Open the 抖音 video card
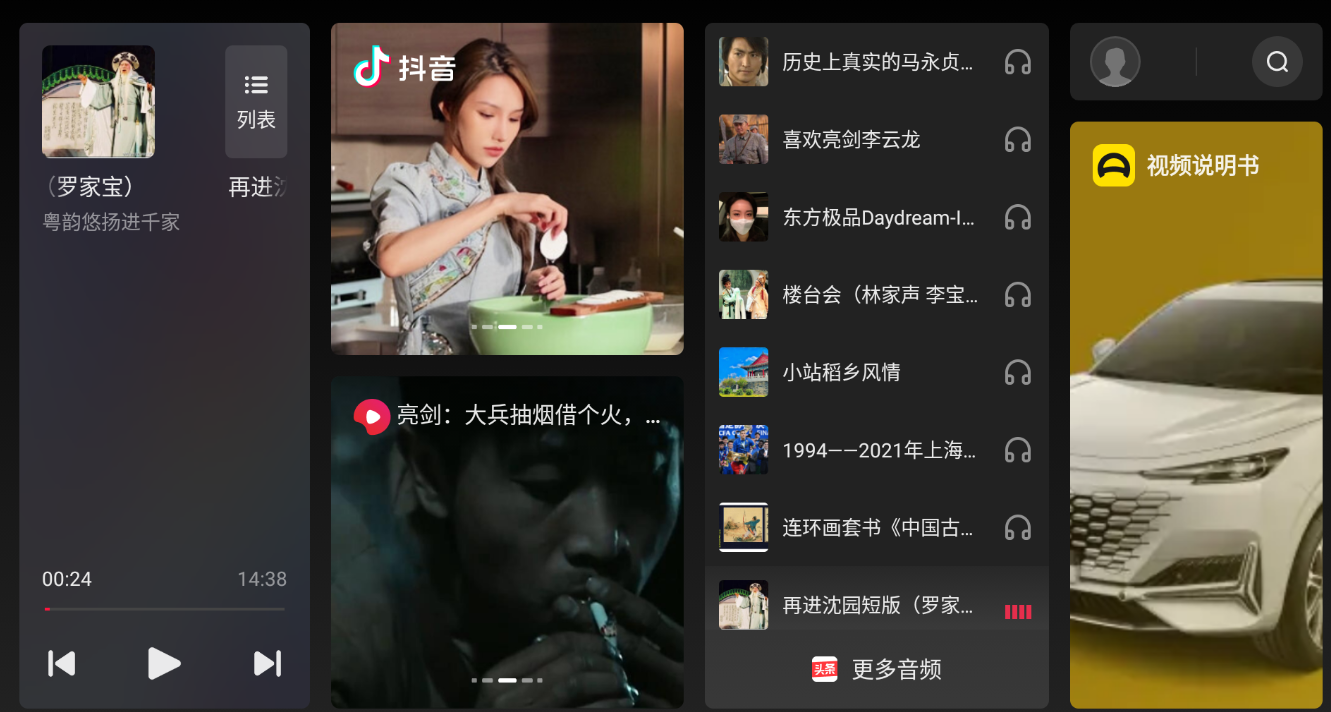1331x712 pixels. [x=507, y=189]
